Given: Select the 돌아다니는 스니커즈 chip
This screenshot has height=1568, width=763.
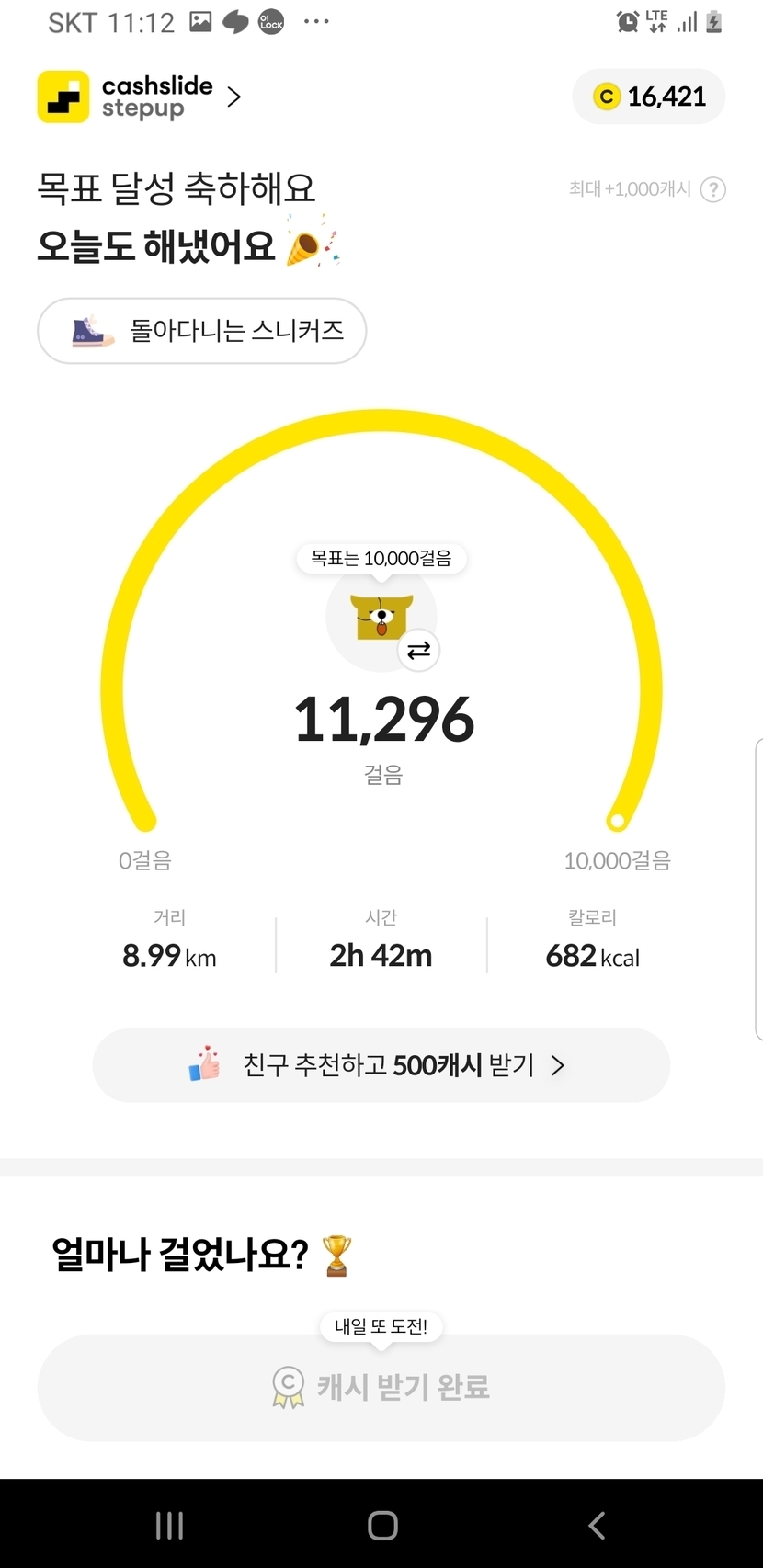Looking at the screenshot, I should click(202, 331).
